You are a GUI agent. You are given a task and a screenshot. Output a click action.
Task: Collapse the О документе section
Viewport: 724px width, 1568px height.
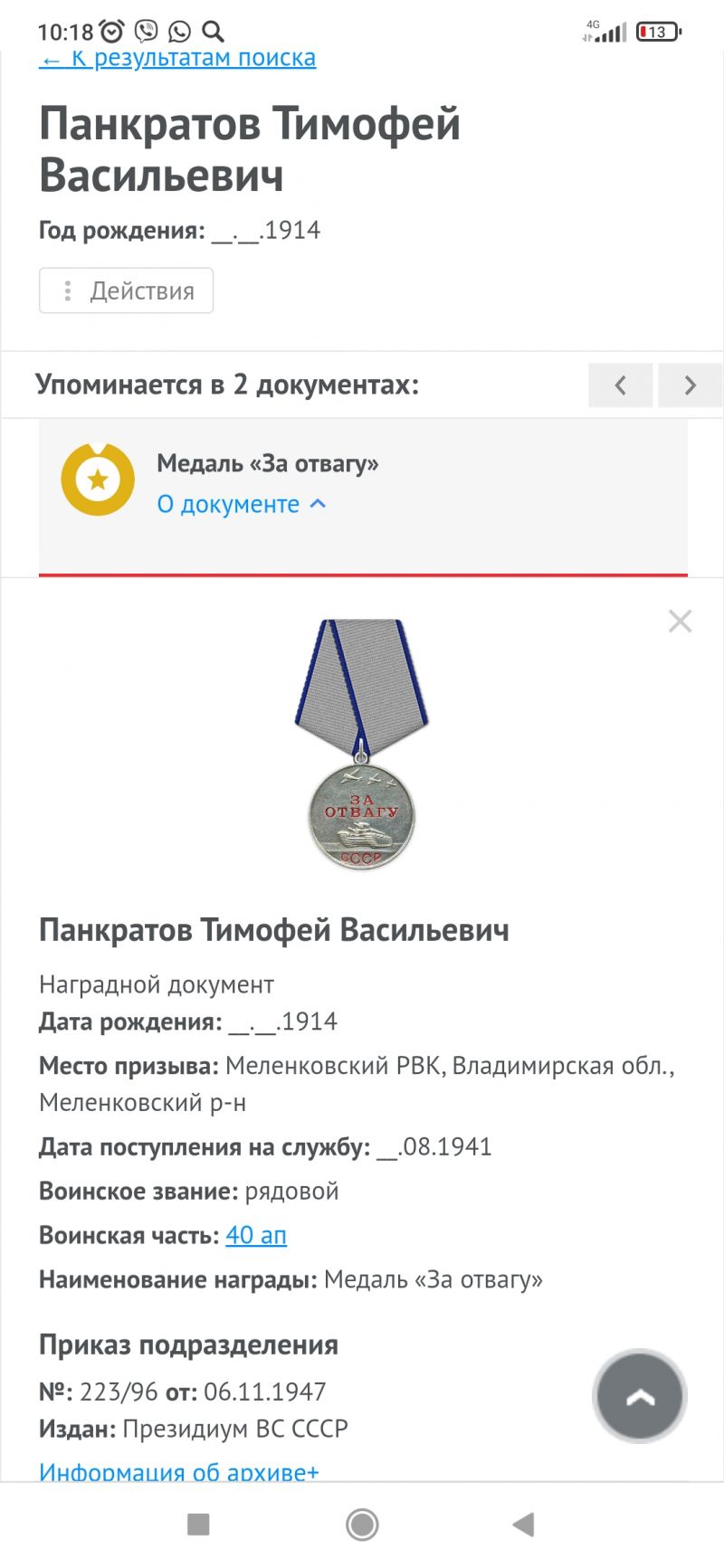click(242, 504)
